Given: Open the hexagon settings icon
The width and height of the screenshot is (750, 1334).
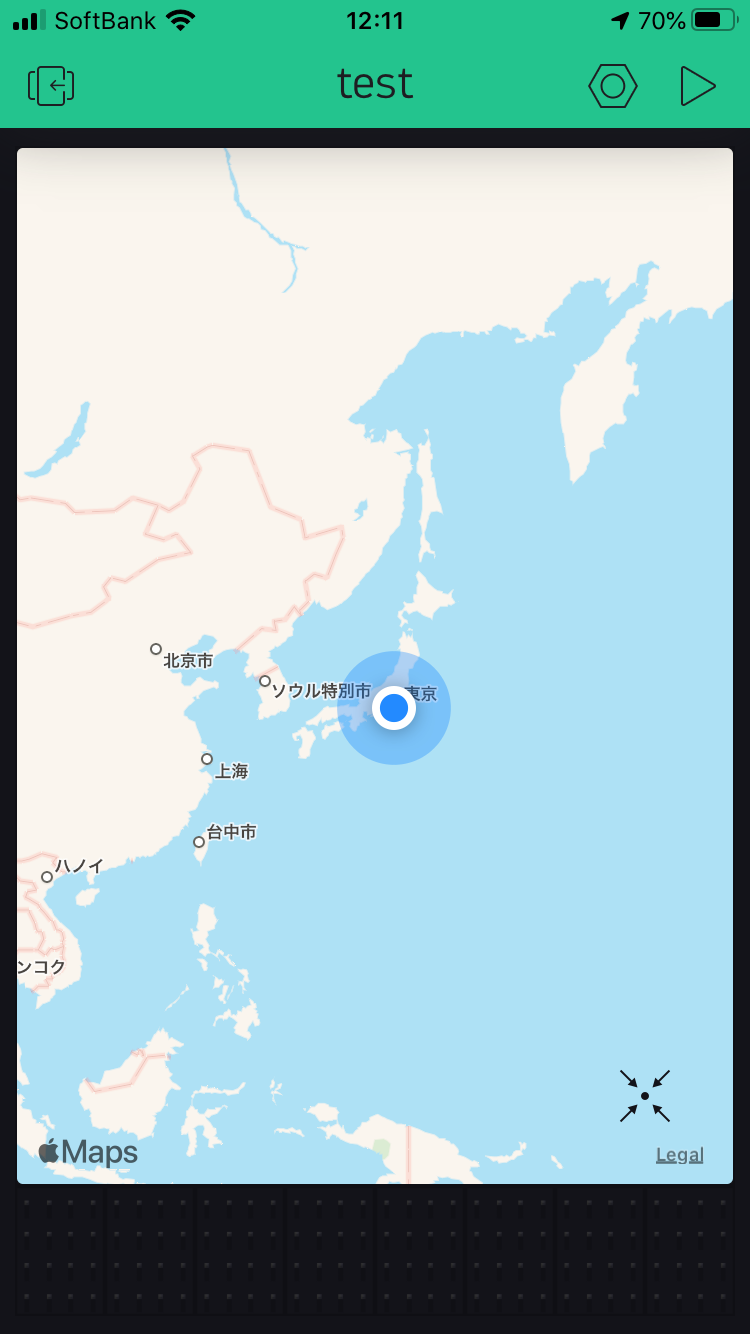Looking at the screenshot, I should [x=612, y=86].
